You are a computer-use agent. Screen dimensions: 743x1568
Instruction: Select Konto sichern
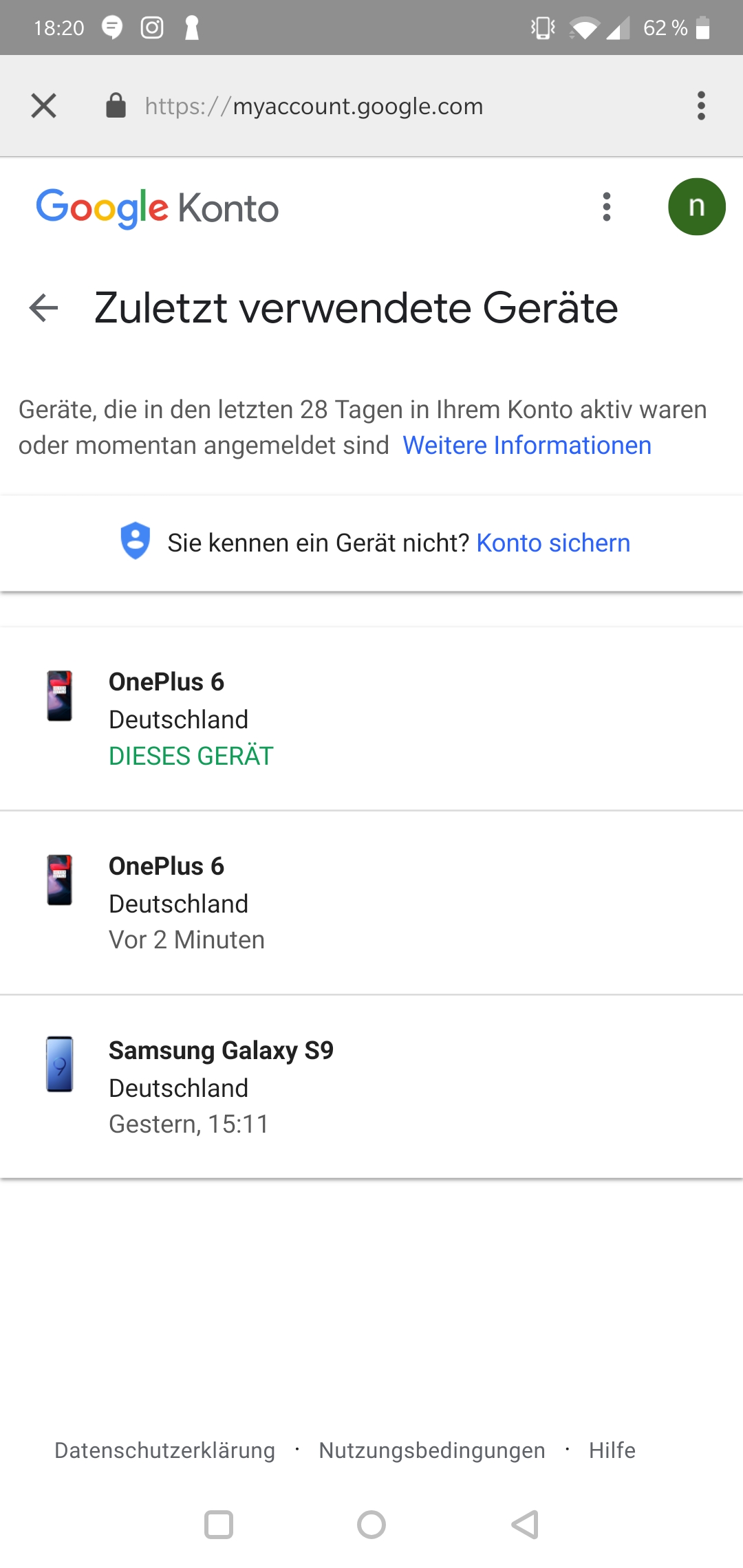553,543
